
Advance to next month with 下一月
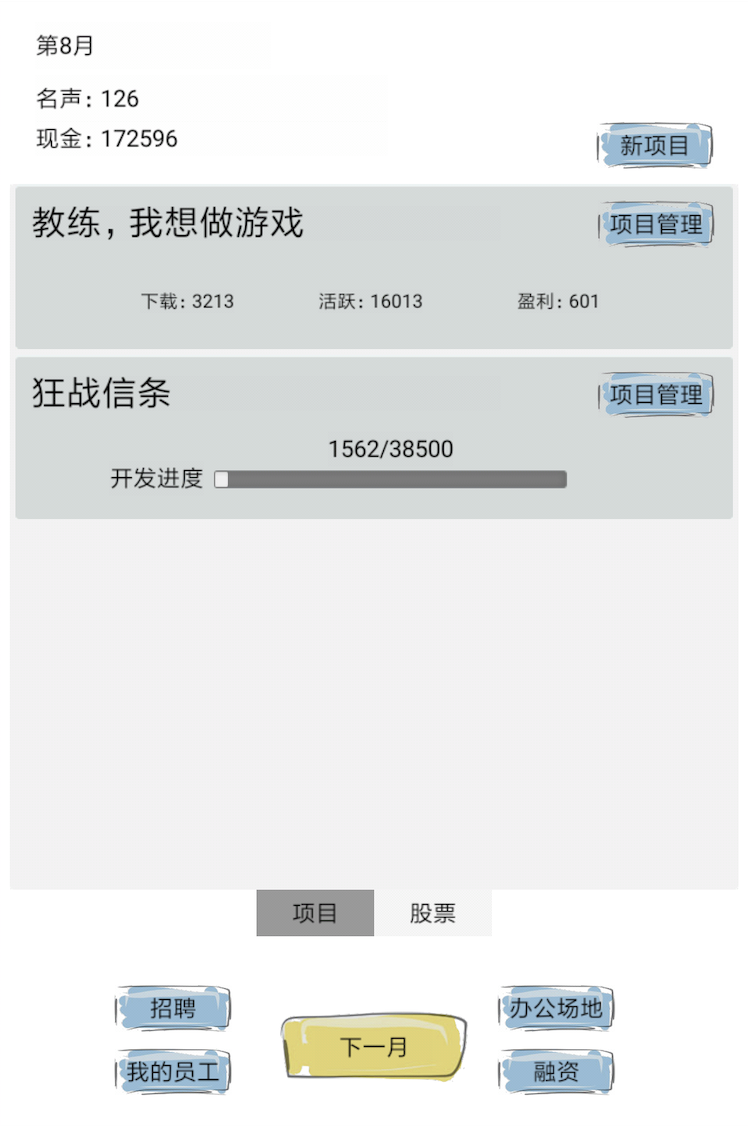tap(375, 1047)
